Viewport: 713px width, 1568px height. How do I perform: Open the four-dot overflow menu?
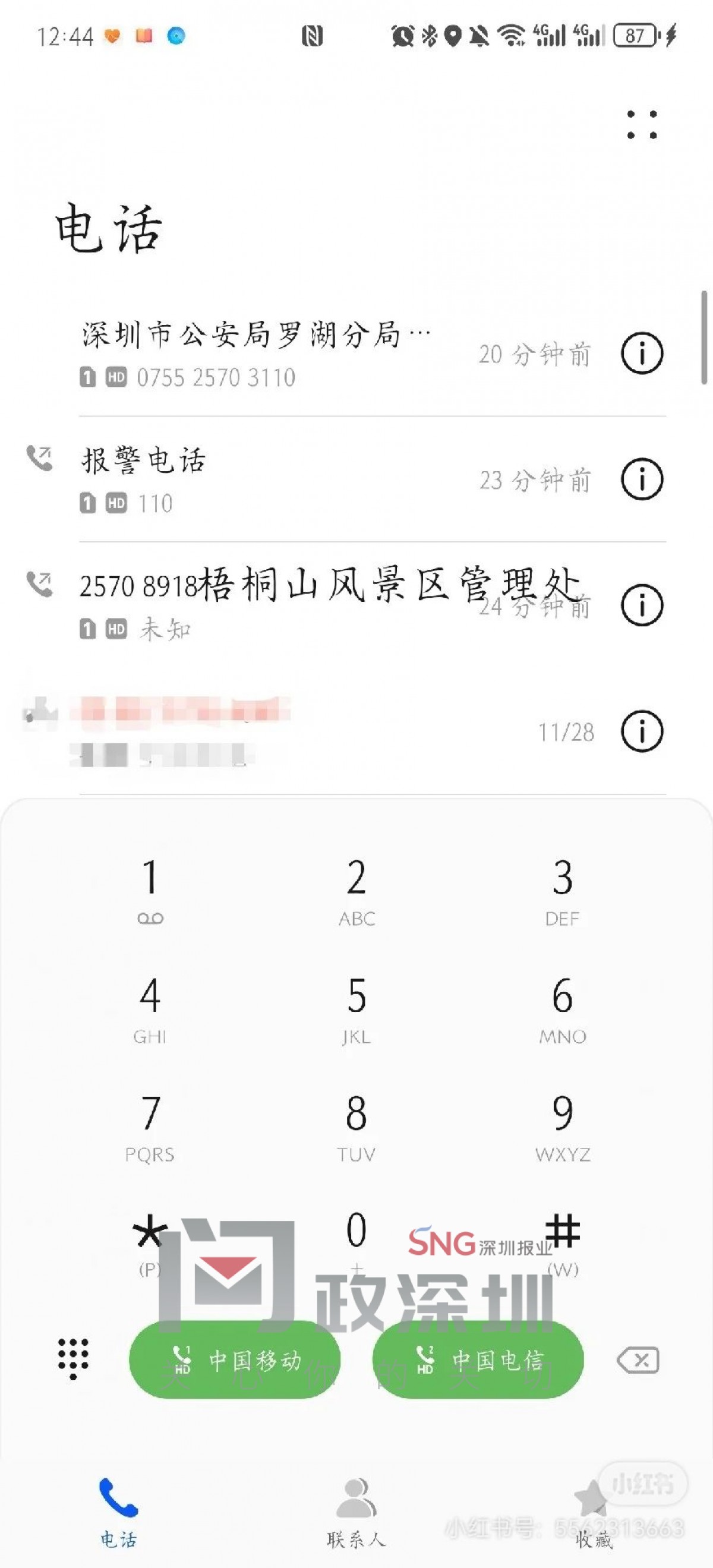click(x=642, y=125)
